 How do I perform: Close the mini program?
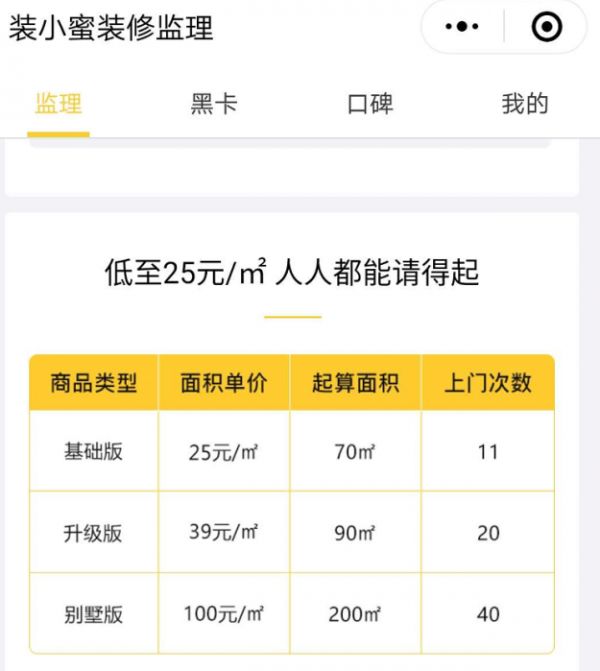[546, 27]
